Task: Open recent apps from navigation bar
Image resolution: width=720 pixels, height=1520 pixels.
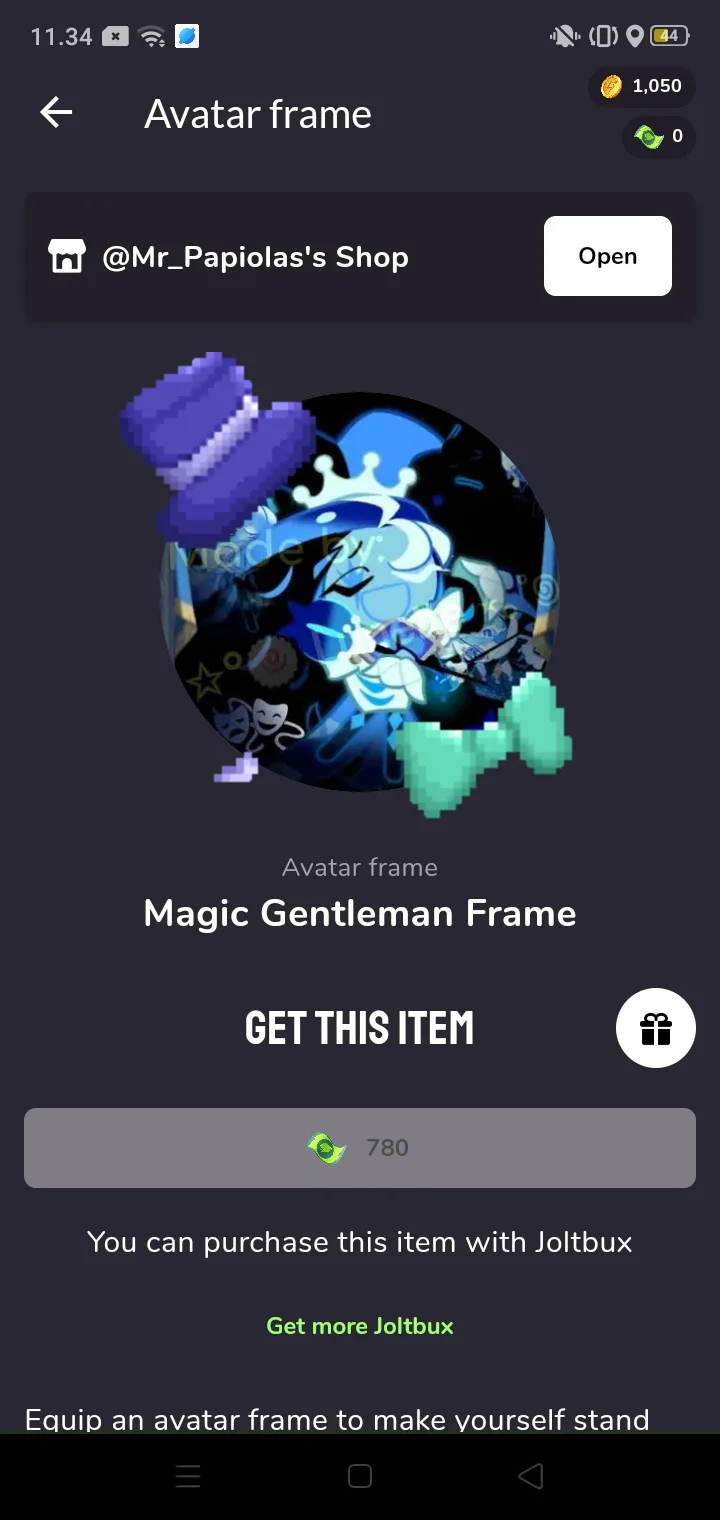Action: 188,1476
